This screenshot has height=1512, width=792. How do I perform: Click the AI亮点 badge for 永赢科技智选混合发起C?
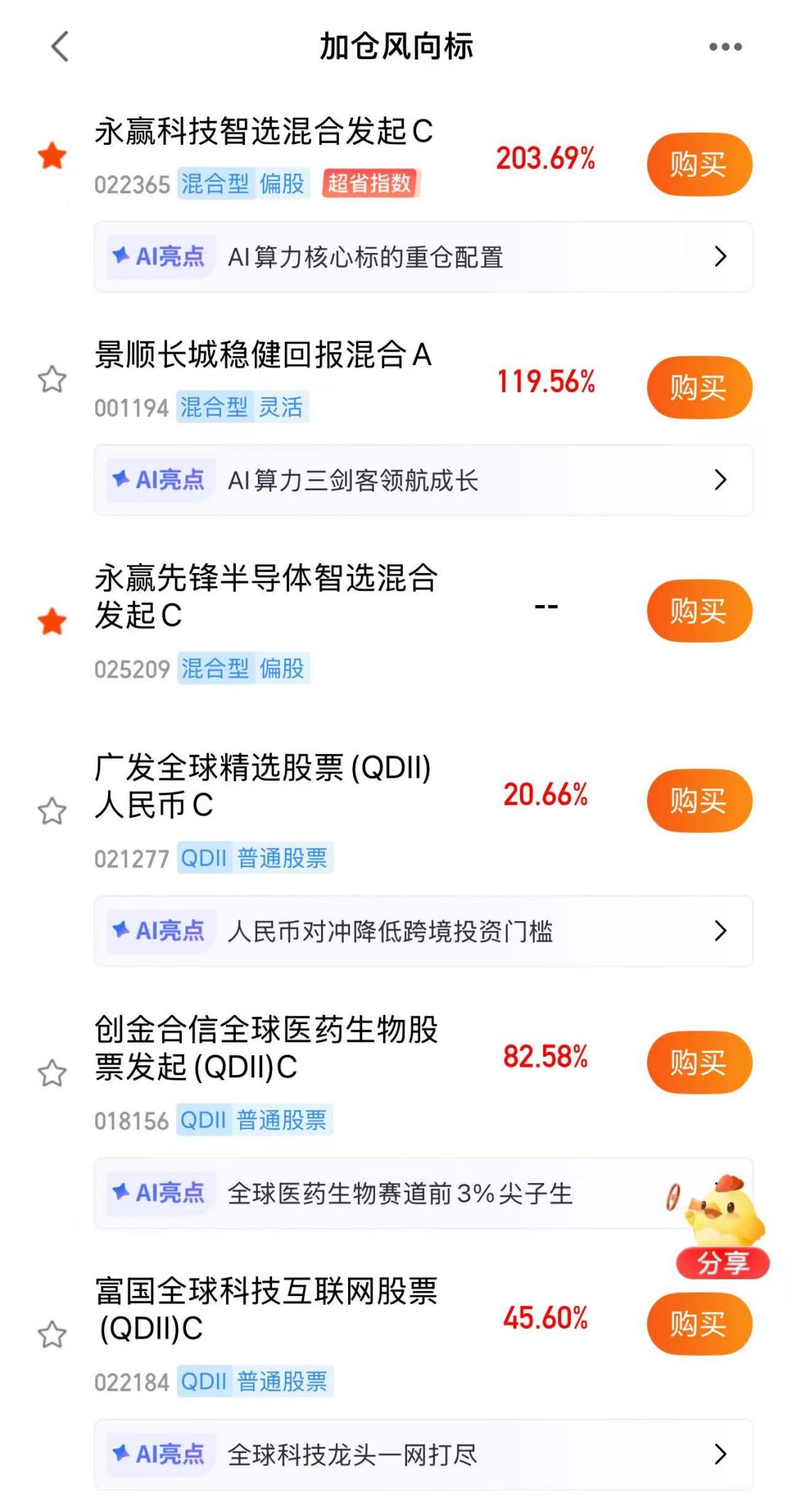pos(158,256)
